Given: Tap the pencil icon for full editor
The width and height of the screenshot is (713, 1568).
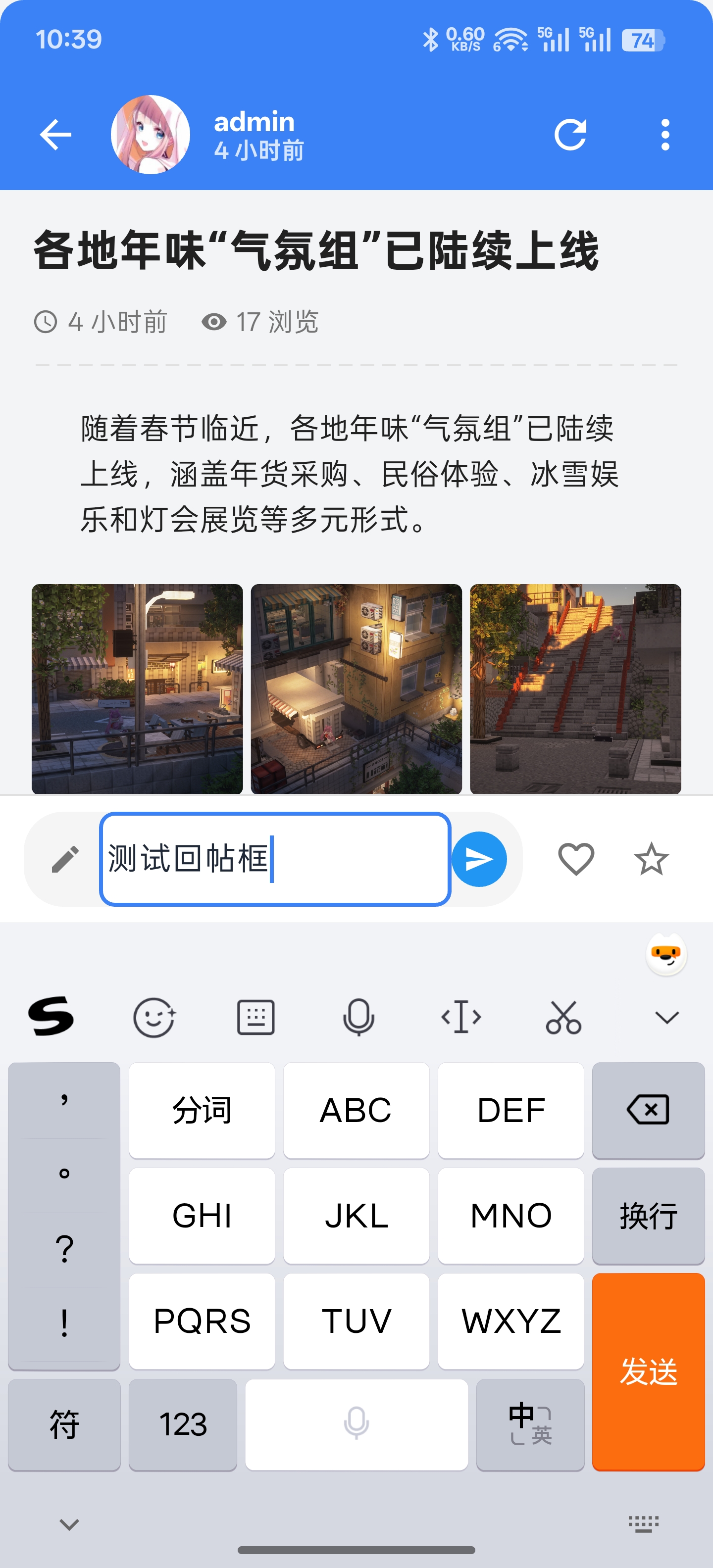Looking at the screenshot, I should coord(65,859).
